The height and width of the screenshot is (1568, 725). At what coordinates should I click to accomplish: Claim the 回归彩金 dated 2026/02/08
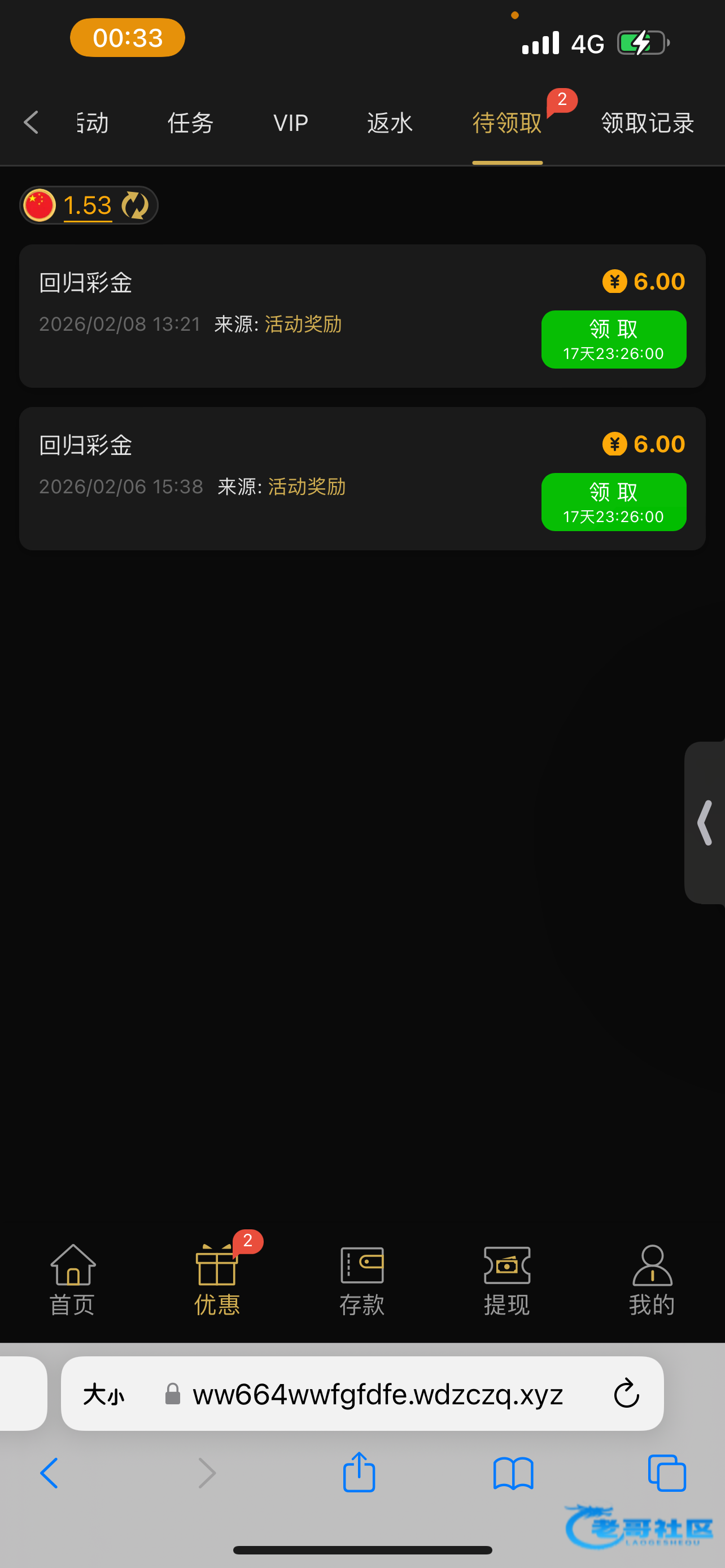614,339
